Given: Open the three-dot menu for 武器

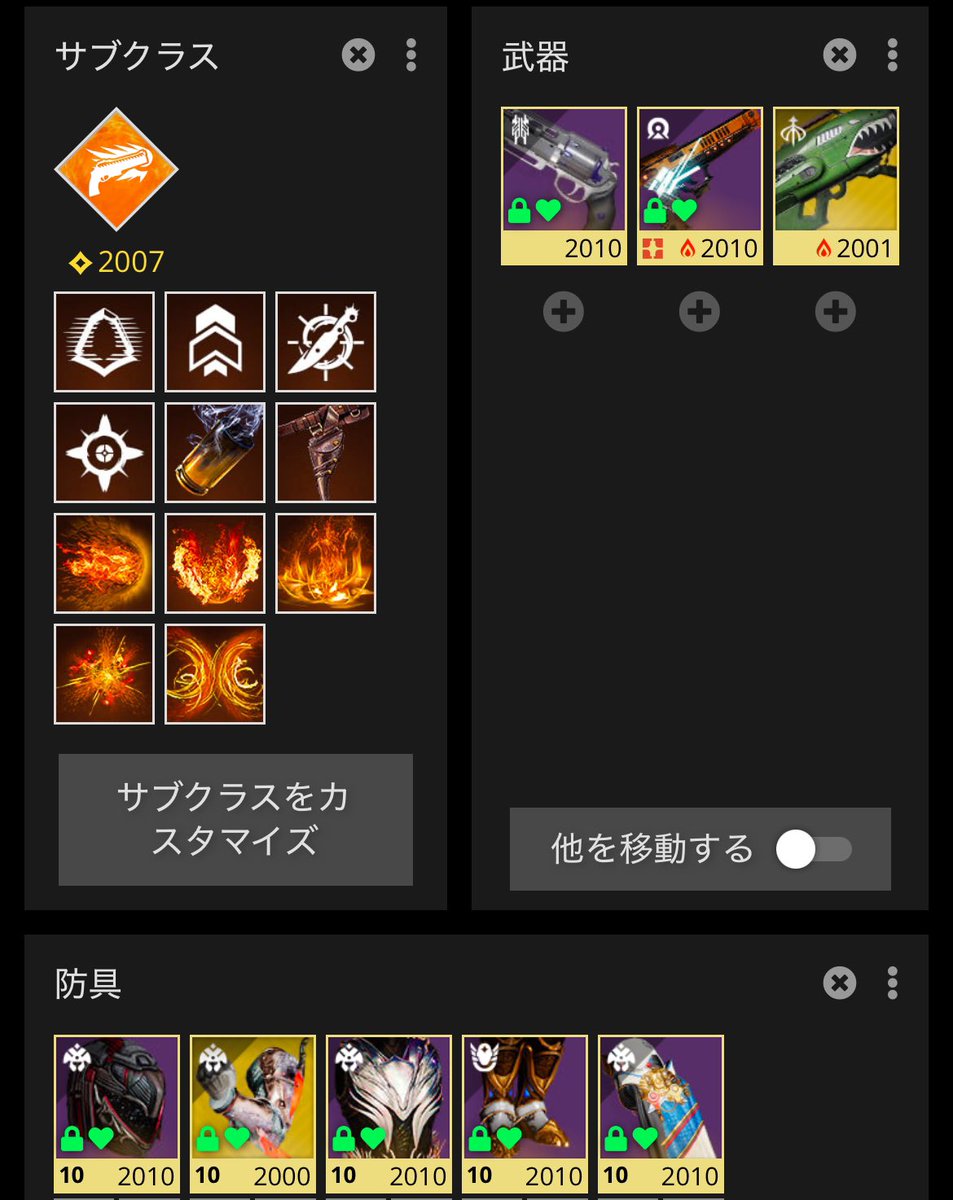Looking at the screenshot, I should tap(892, 55).
